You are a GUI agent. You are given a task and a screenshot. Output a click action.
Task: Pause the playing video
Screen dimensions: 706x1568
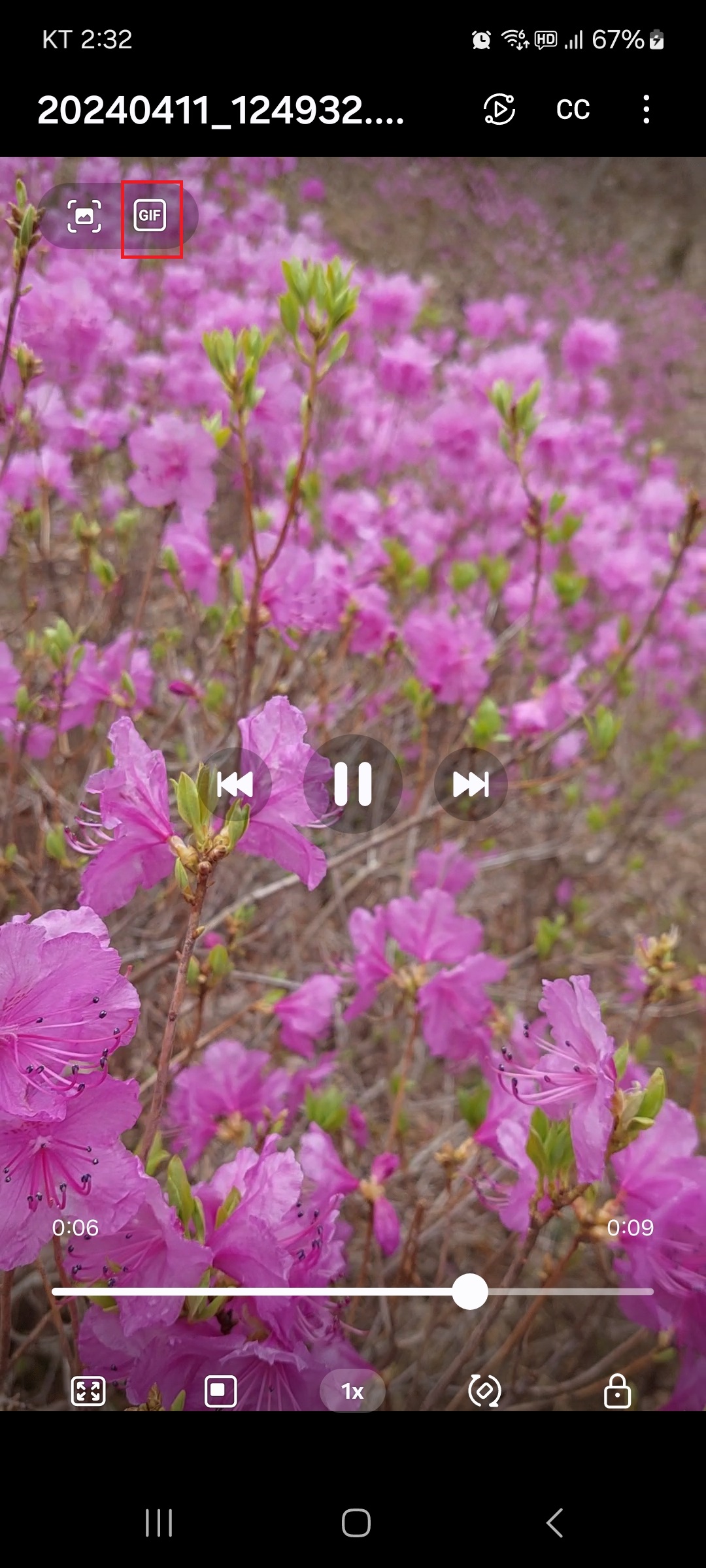point(353,785)
